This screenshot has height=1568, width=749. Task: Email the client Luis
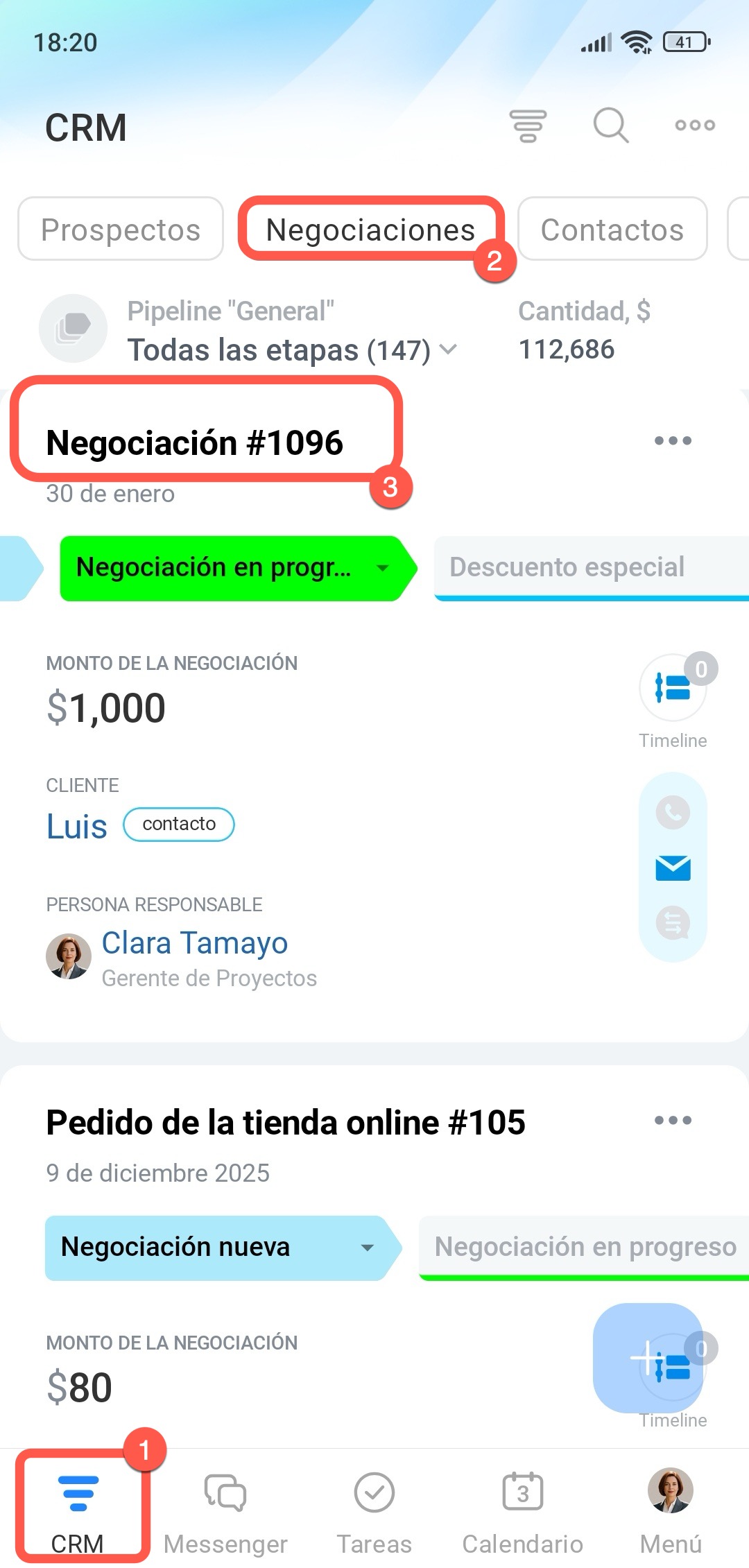pos(673,868)
